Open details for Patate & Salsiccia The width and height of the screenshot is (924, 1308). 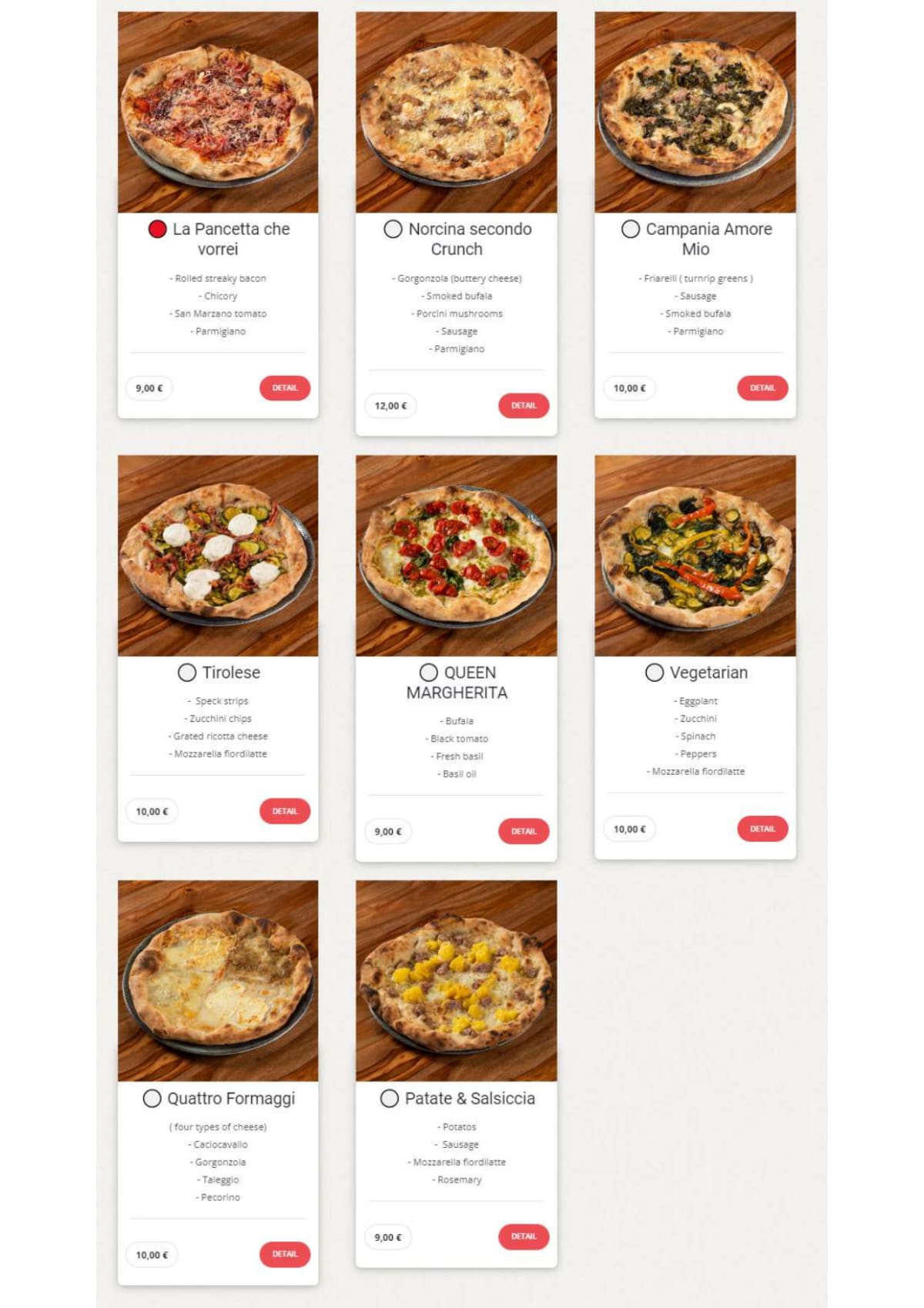[x=524, y=1236]
